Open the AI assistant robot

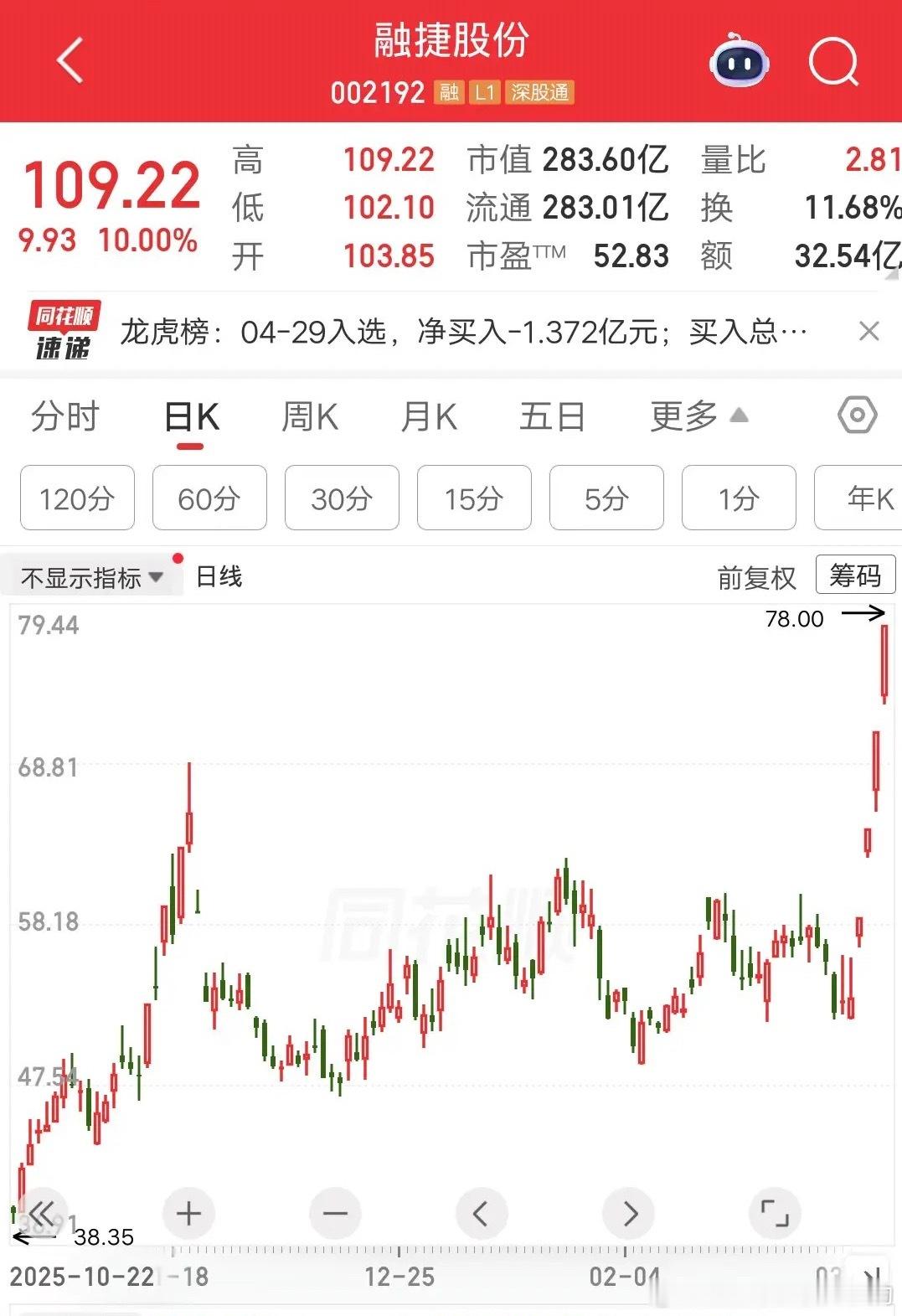pyautogui.click(x=738, y=62)
